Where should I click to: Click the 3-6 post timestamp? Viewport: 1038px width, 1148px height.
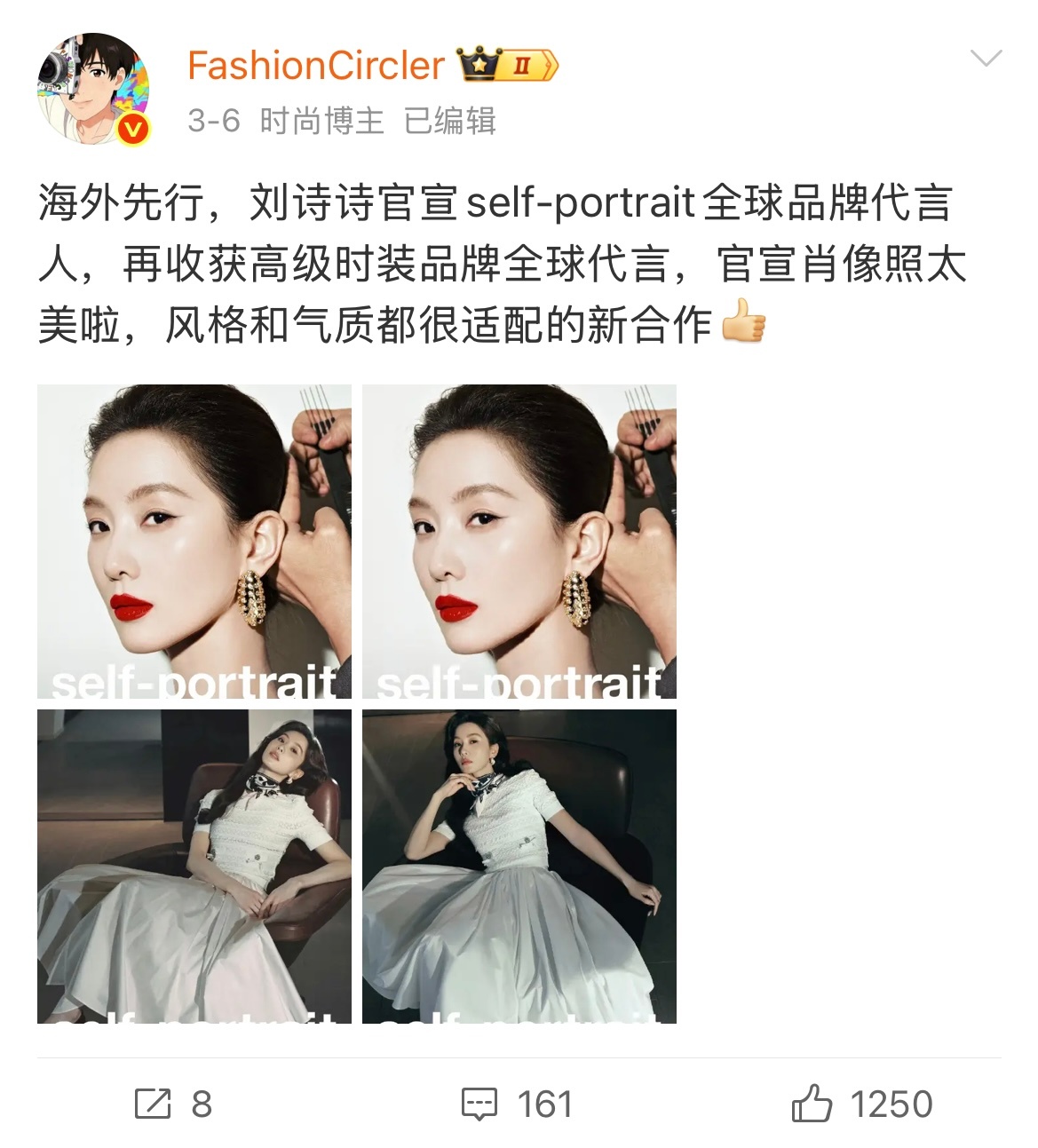(214, 121)
